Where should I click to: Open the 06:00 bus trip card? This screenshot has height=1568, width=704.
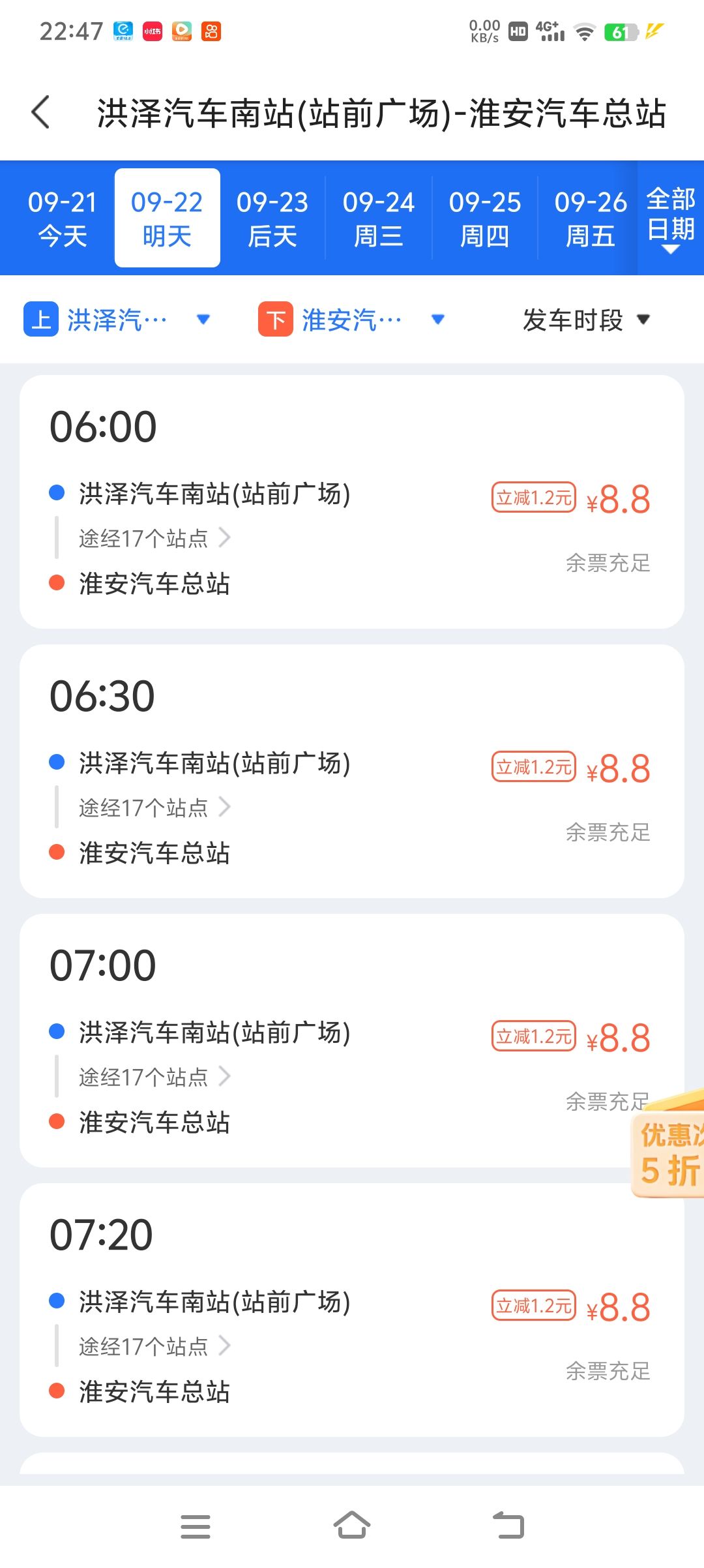click(352, 502)
